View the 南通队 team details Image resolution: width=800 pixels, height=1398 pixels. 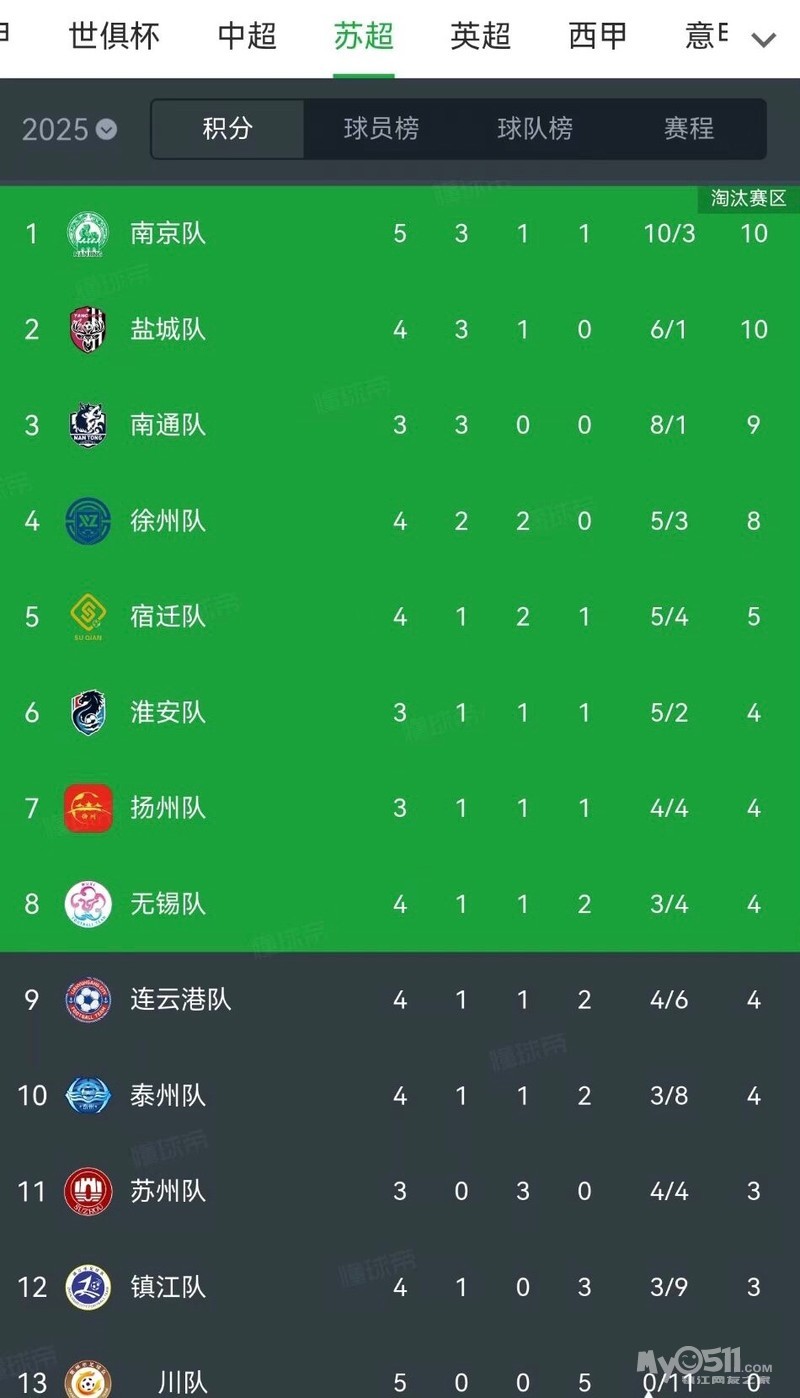coord(168,425)
